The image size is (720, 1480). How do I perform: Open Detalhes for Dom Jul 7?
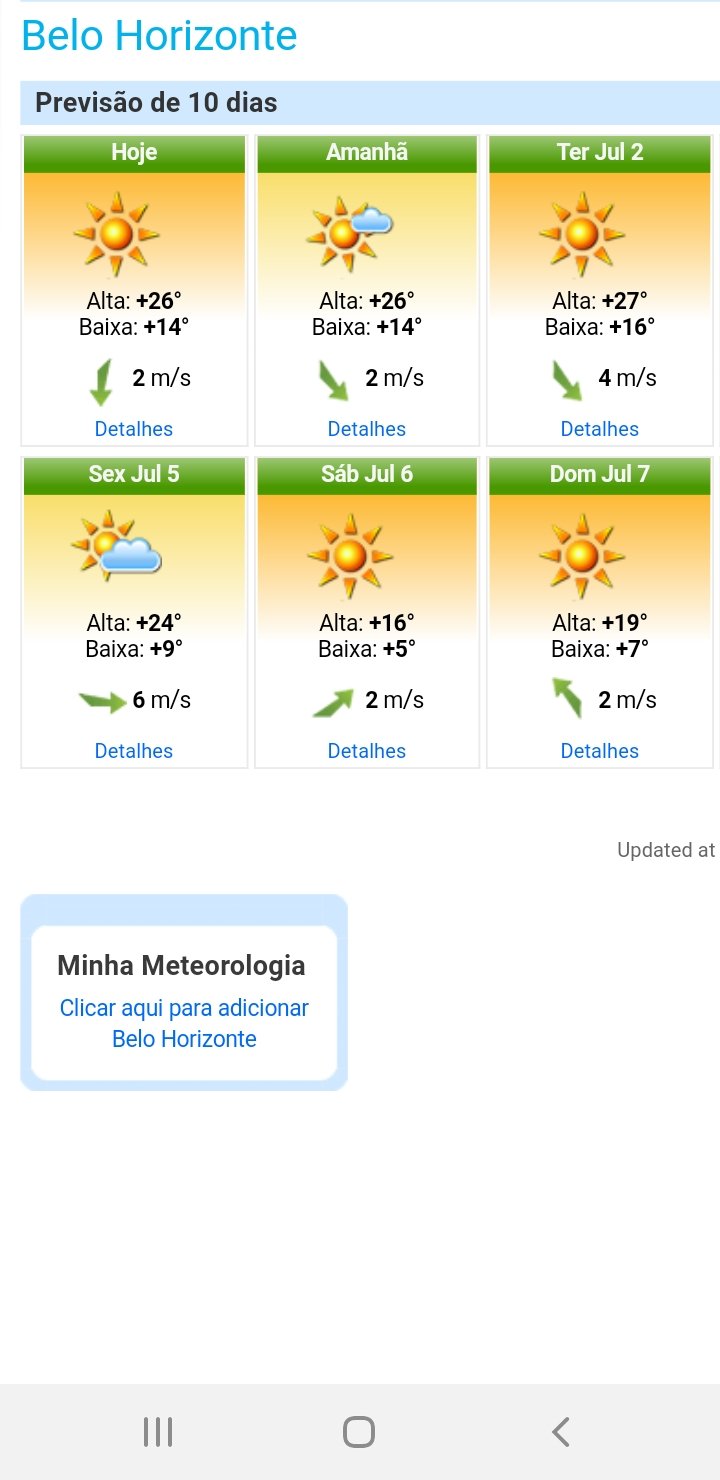(600, 751)
